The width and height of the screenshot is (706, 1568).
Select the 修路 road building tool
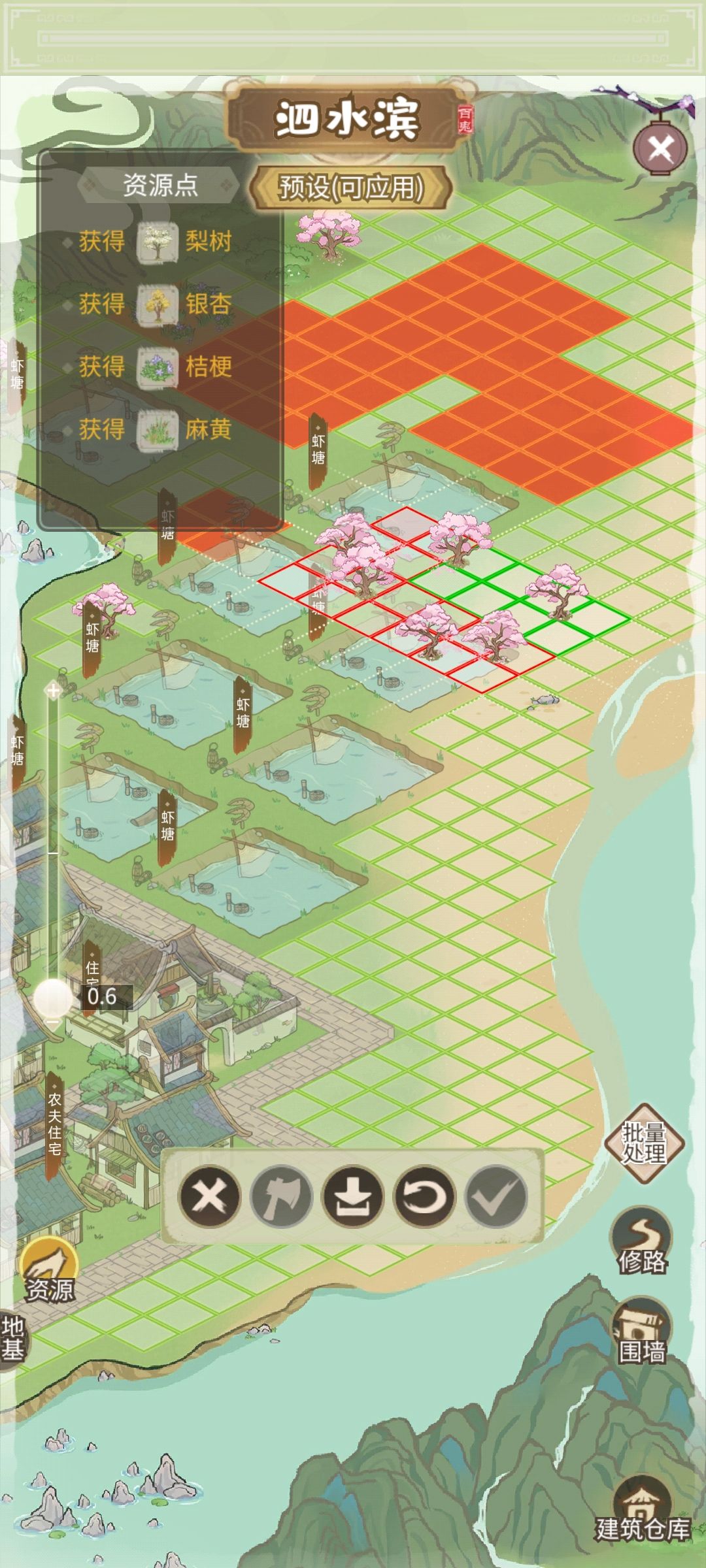pos(642,1241)
